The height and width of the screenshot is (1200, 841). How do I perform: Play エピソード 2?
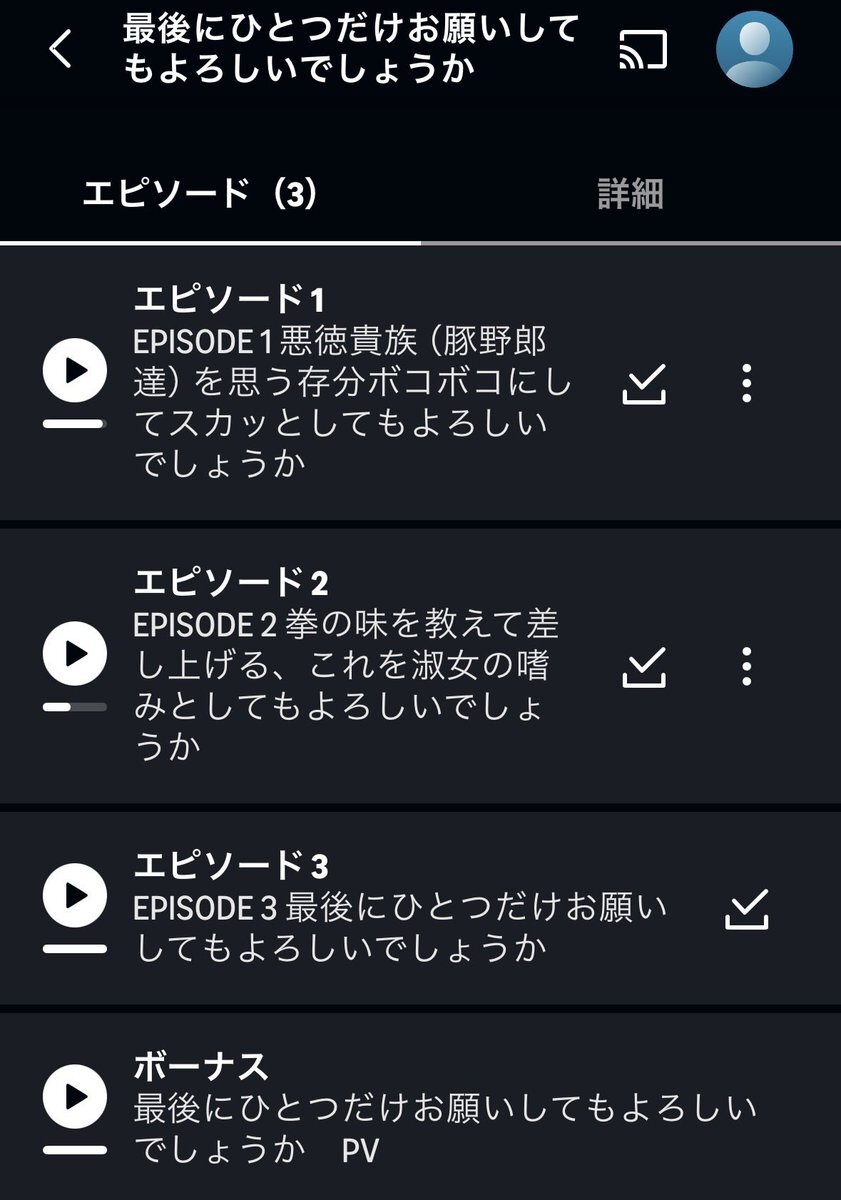(x=75, y=653)
